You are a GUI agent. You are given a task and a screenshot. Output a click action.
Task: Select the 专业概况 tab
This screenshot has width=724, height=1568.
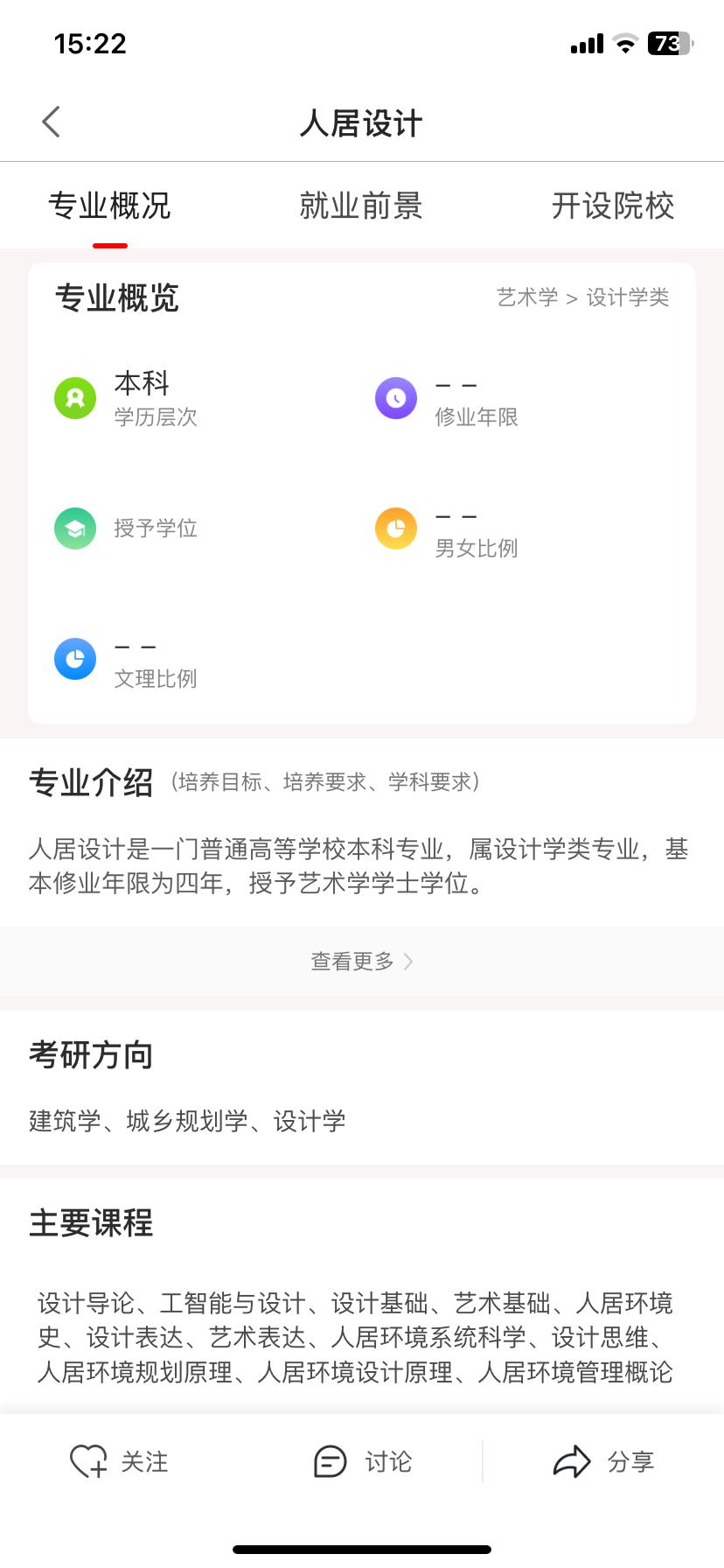(x=109, y=206)
